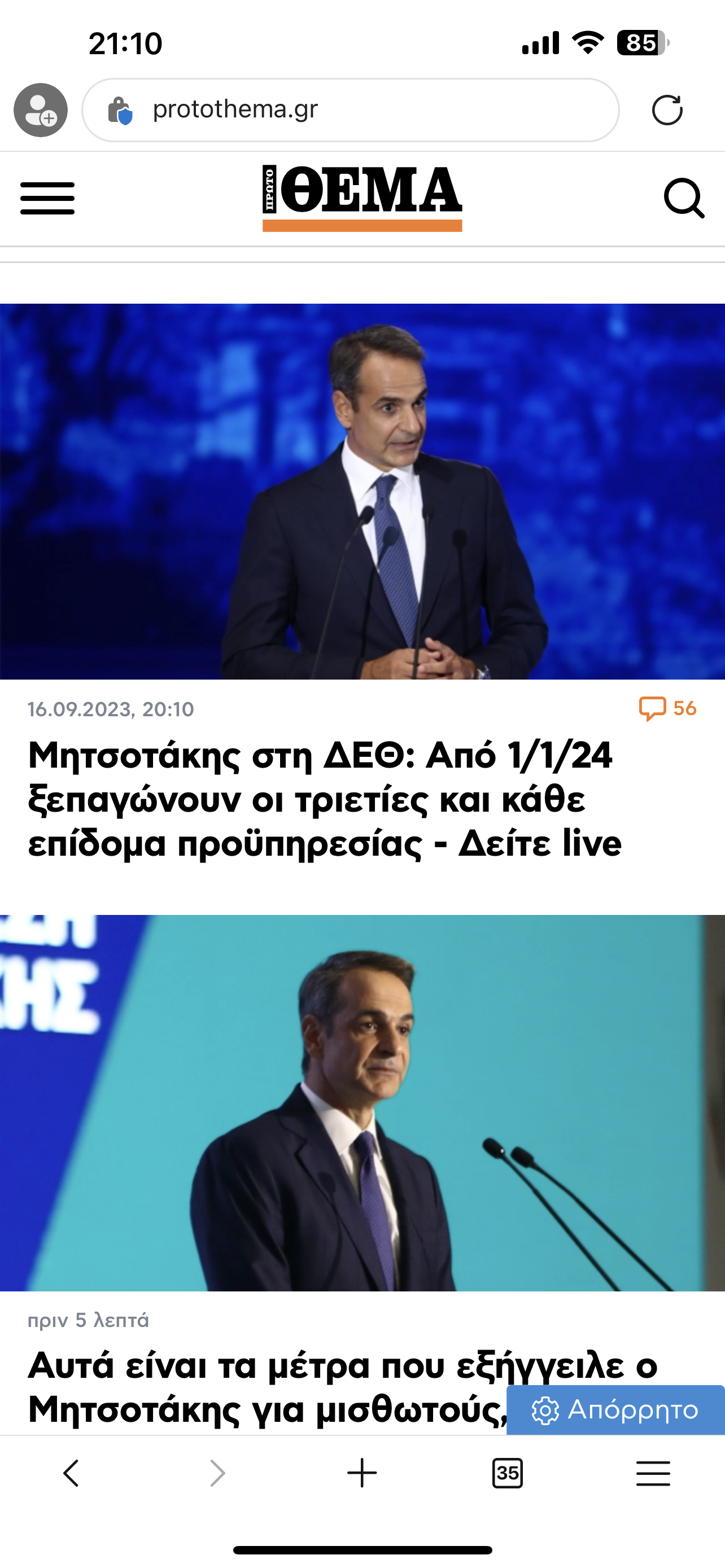View the 56 comments on the article
This screenshot has height=1568, width=725.
(x=668, y=708)
